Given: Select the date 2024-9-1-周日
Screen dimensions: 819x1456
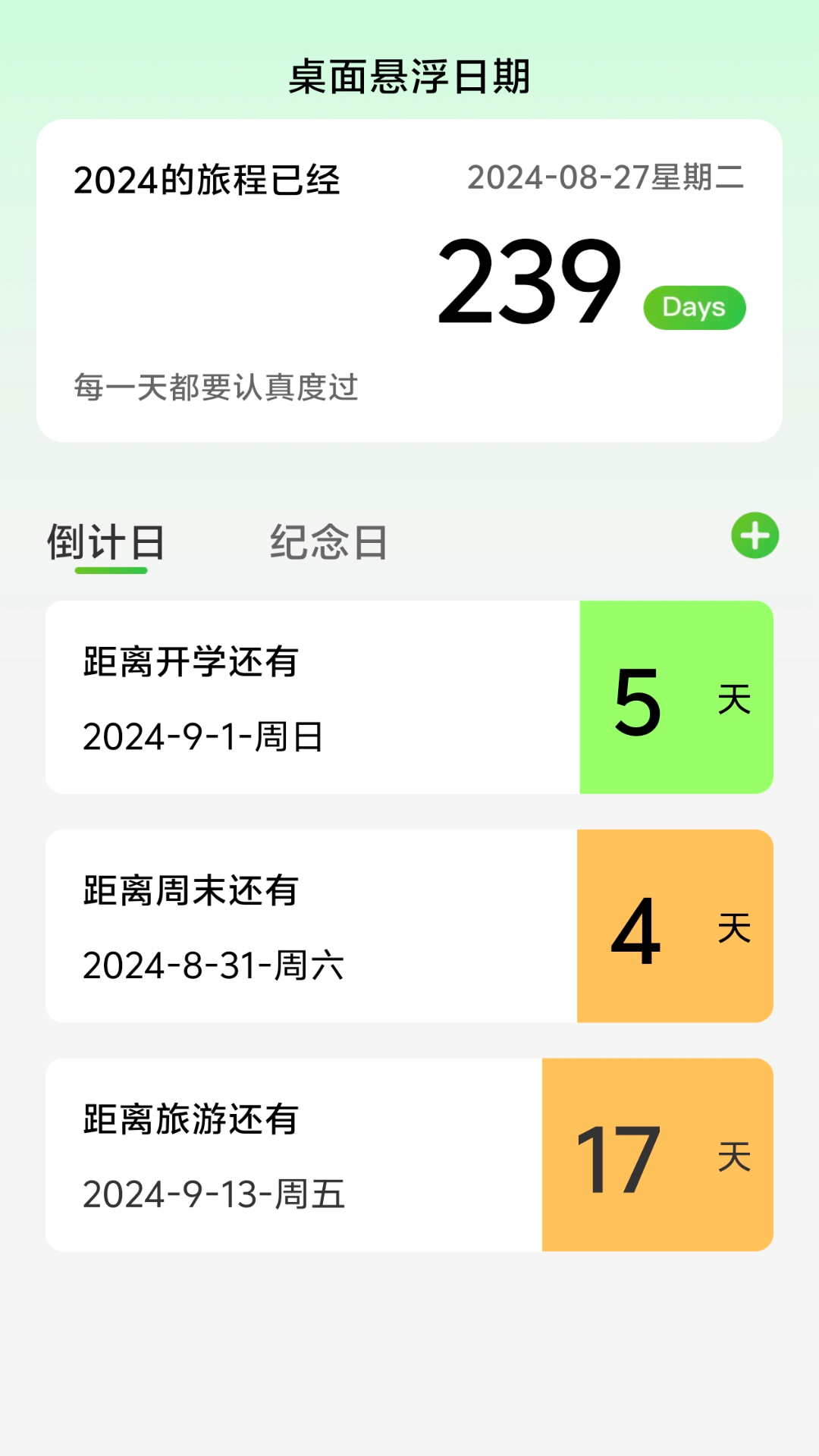Looking at the screenshot, I should click(x=203, y=738).
